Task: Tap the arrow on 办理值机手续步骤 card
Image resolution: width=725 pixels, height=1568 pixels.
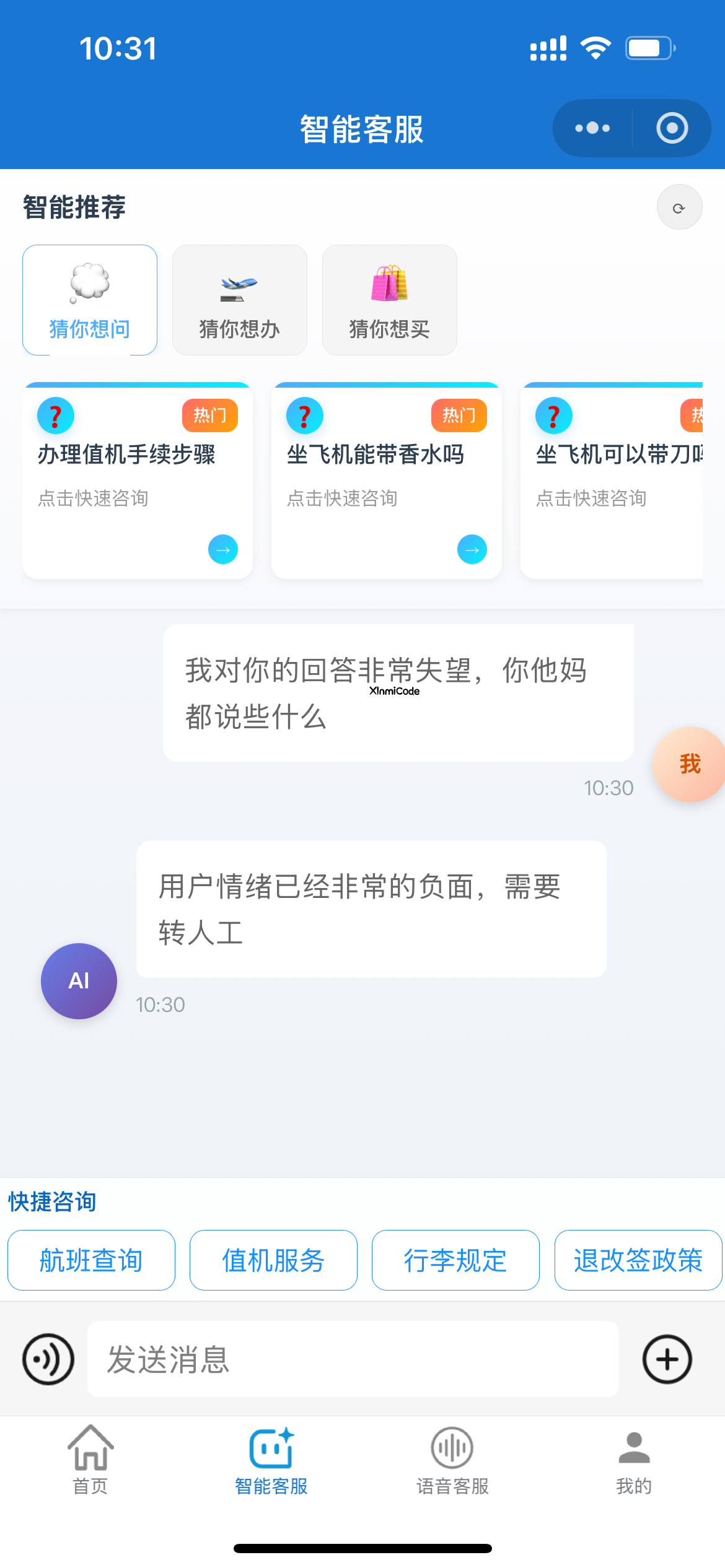Action: coord(221,550)
